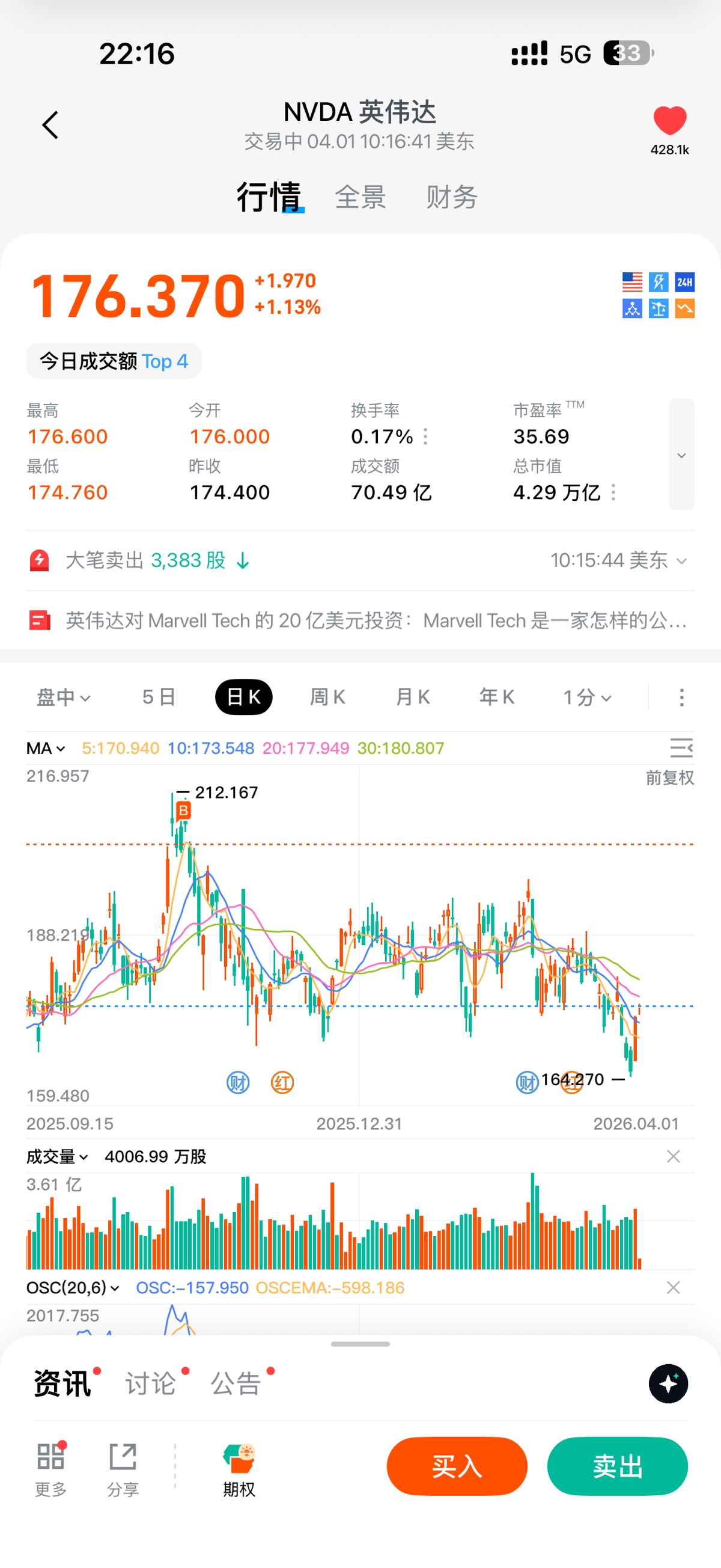This screenshot has width=721, height=1568.
Task: Select the 月K chart period
Action: click(x=413, y=697)
